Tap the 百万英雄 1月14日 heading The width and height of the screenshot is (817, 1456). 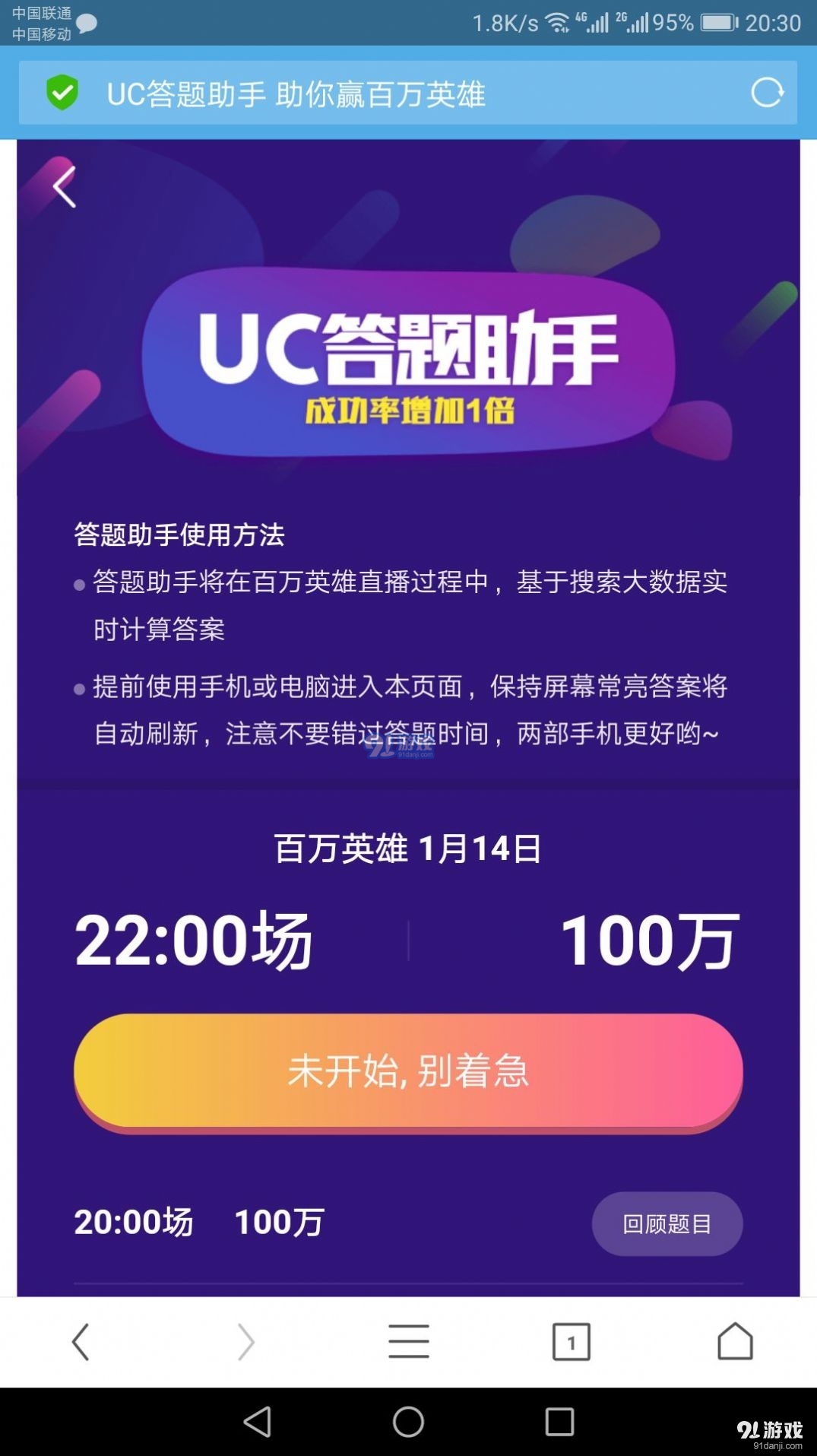tap(408, 849)
